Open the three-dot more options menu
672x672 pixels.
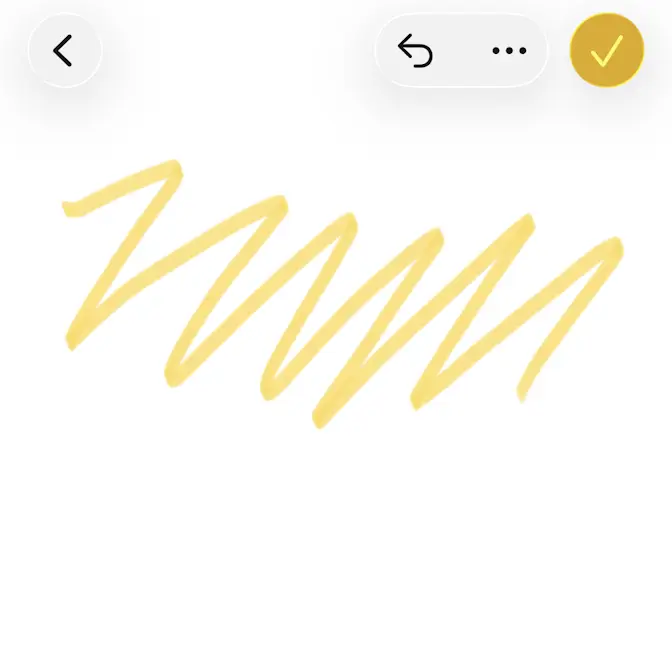pos(509,51)
